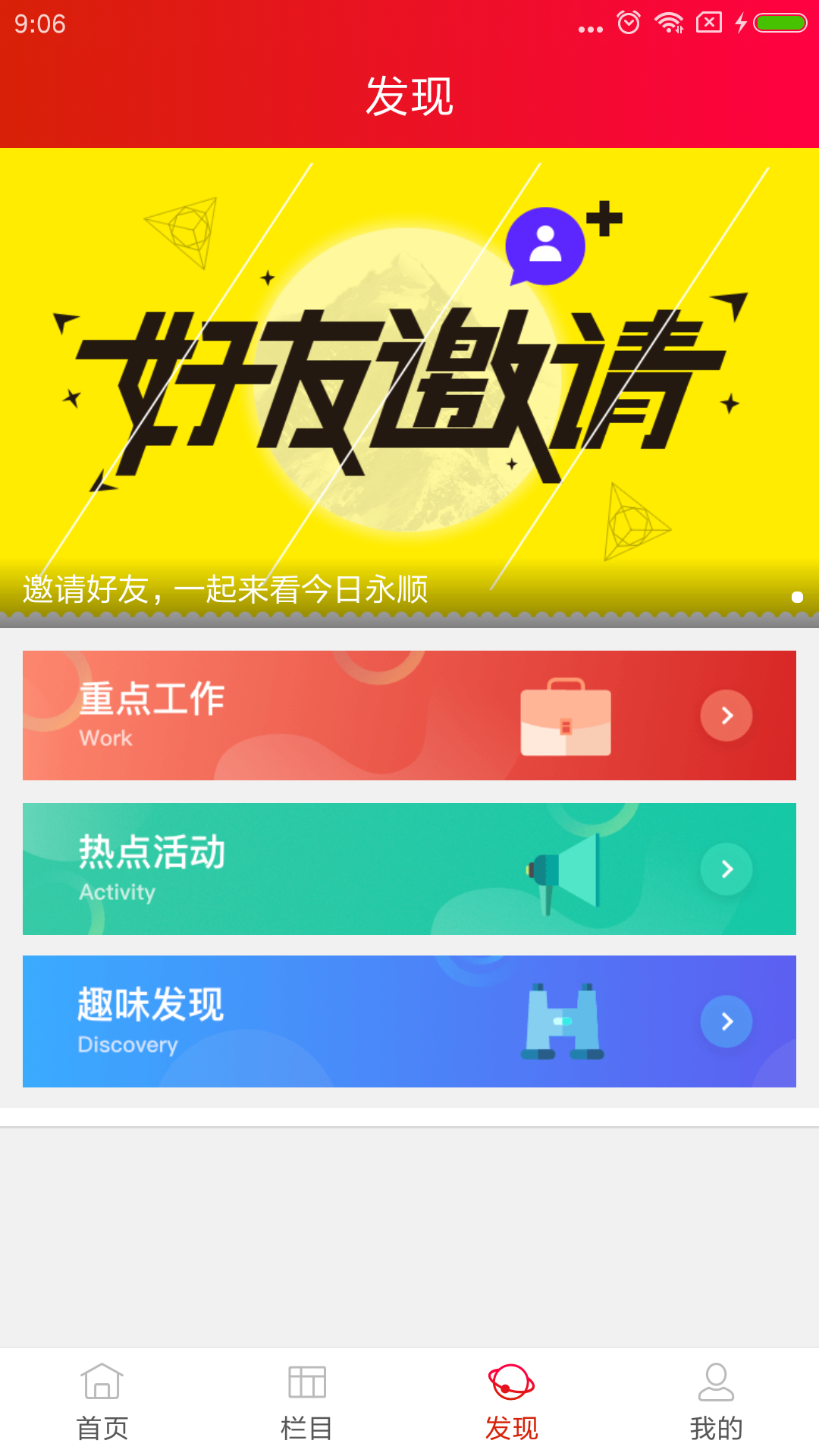Tap the 热点活动 Activity card

pyautogui.click(x=303, y=868)
